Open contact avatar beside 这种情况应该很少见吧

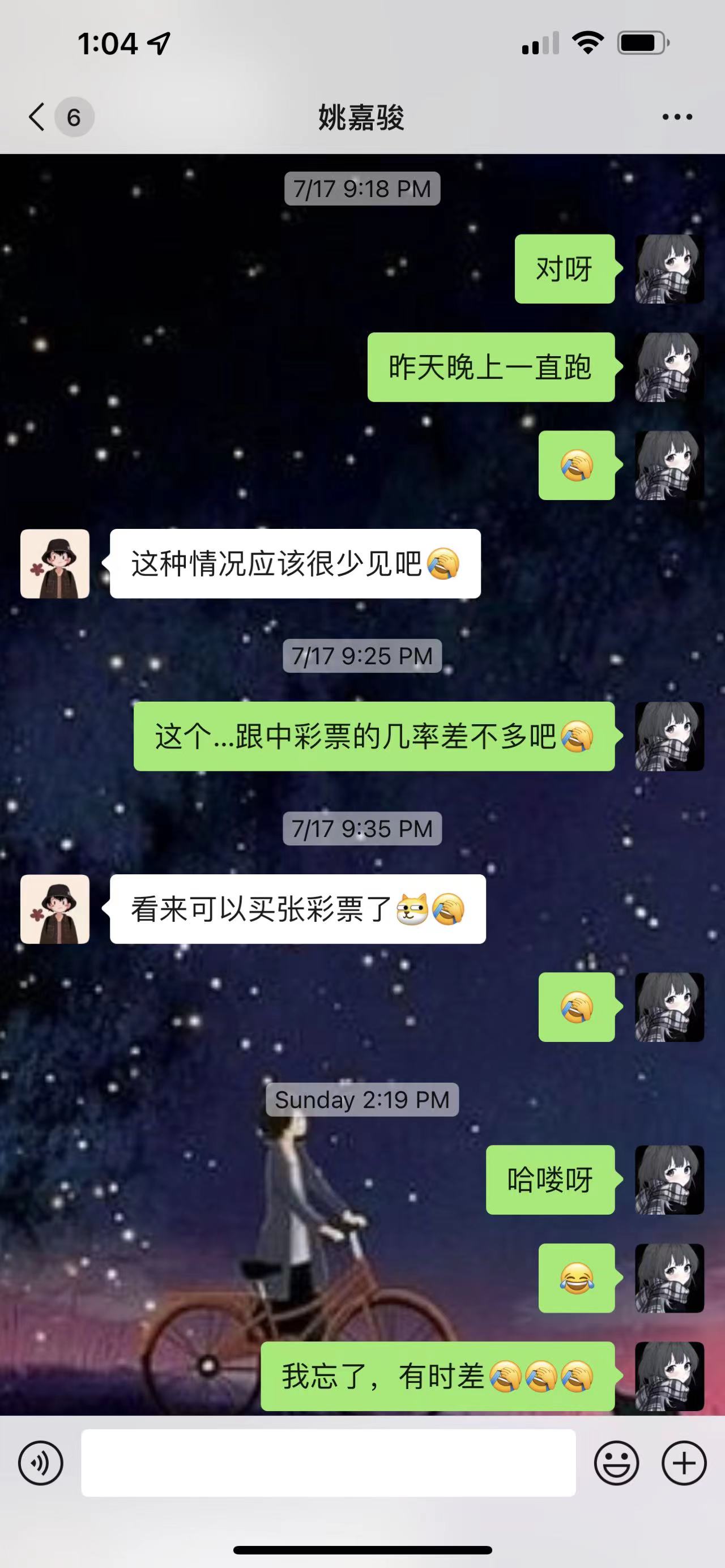coord(55,563)
